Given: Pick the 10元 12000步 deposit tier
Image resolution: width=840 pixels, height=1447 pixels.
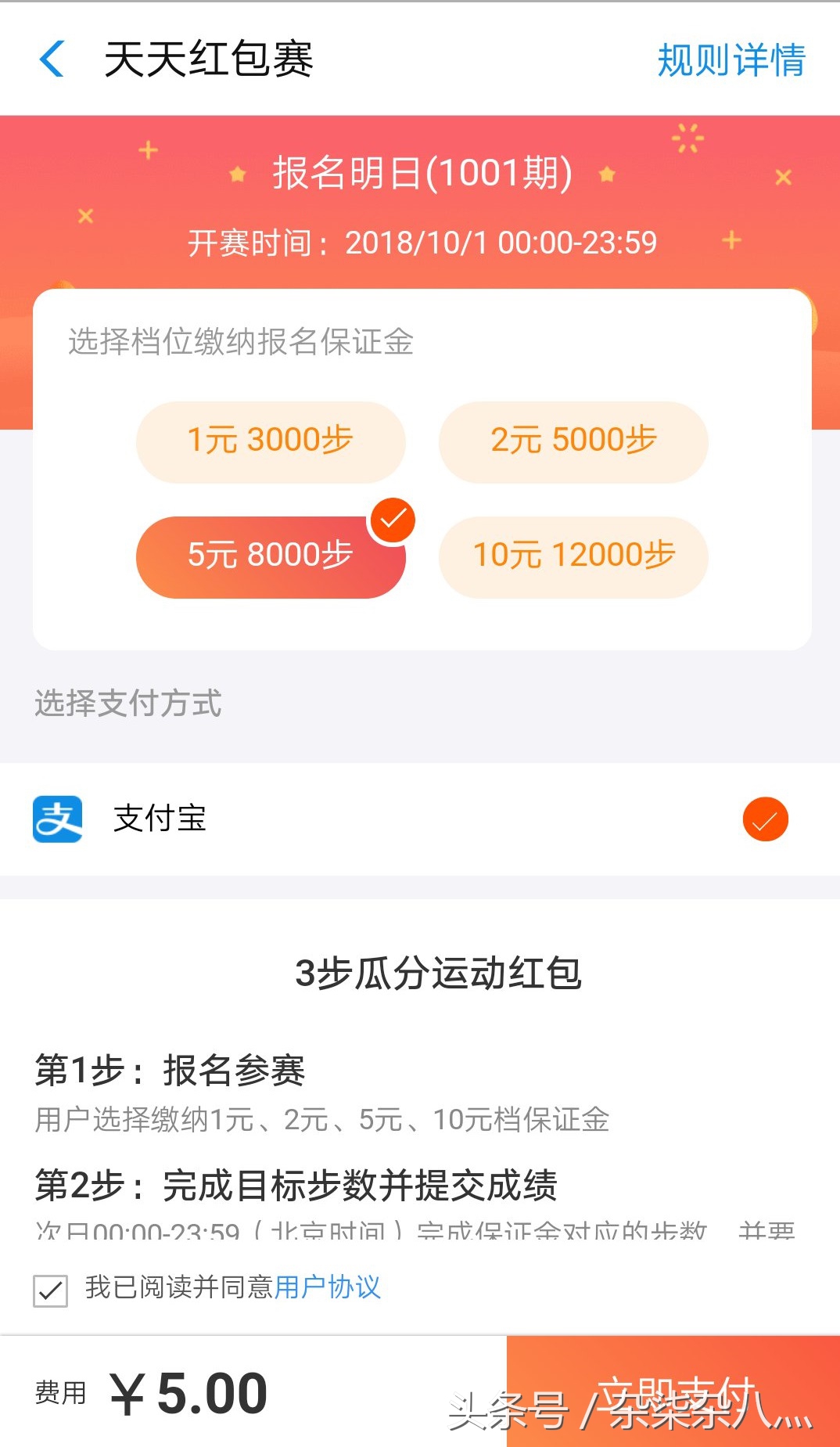Looking at the screenshot, I should click(573, 556).
